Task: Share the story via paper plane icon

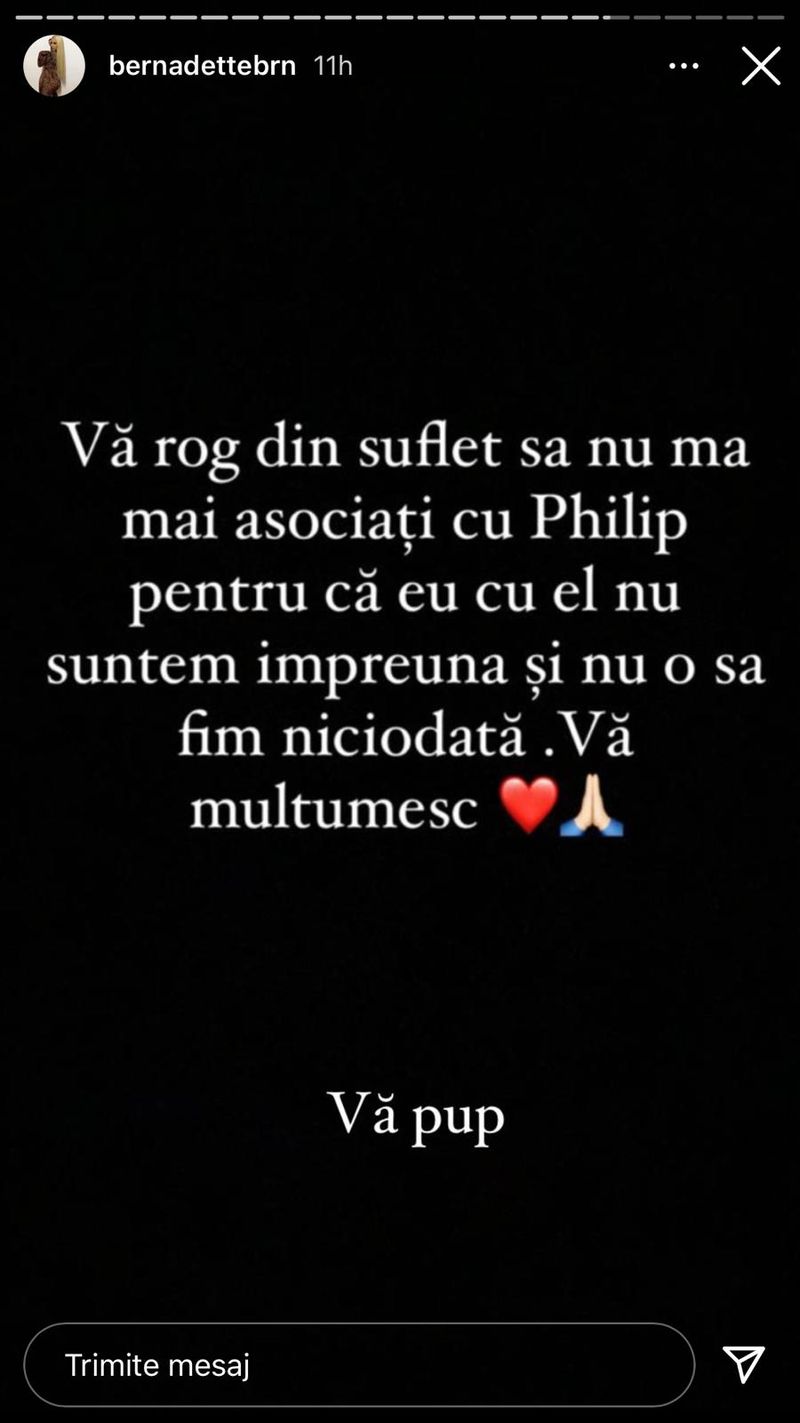Action: pyautogui.click(x=744, y=1364)
